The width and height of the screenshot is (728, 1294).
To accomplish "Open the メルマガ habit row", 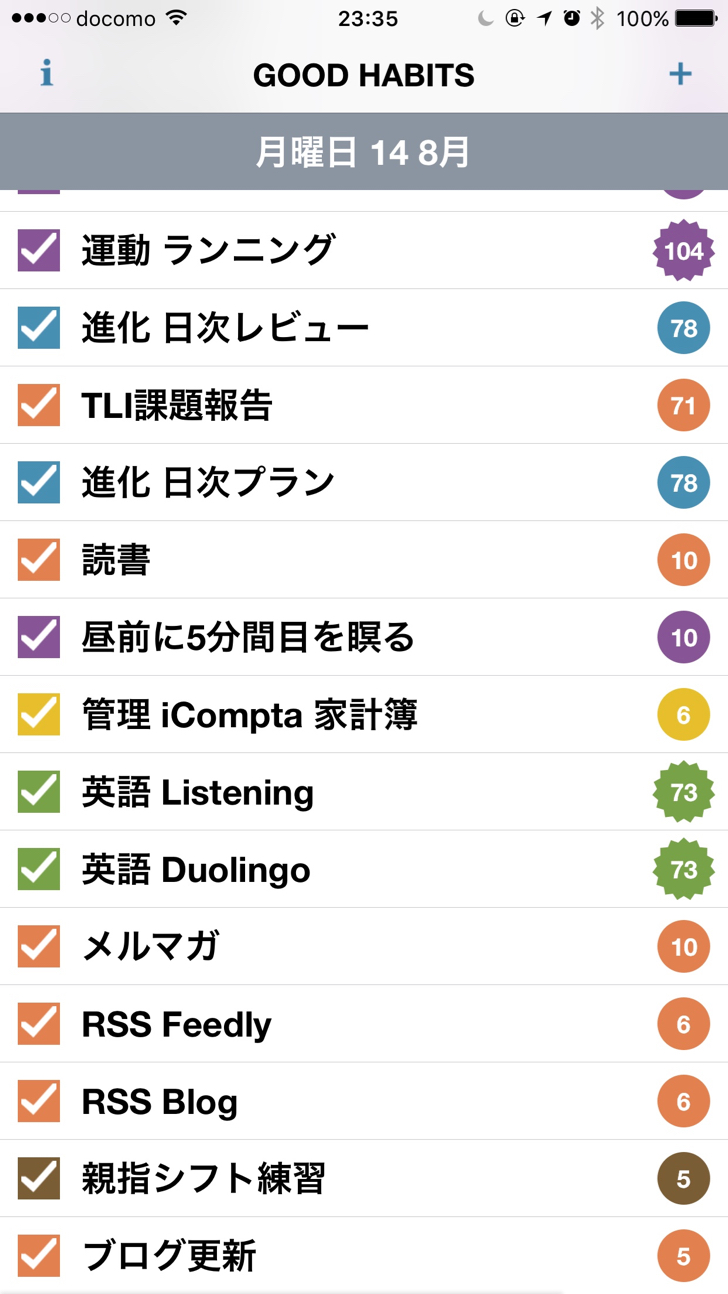I will pos(364,946).
